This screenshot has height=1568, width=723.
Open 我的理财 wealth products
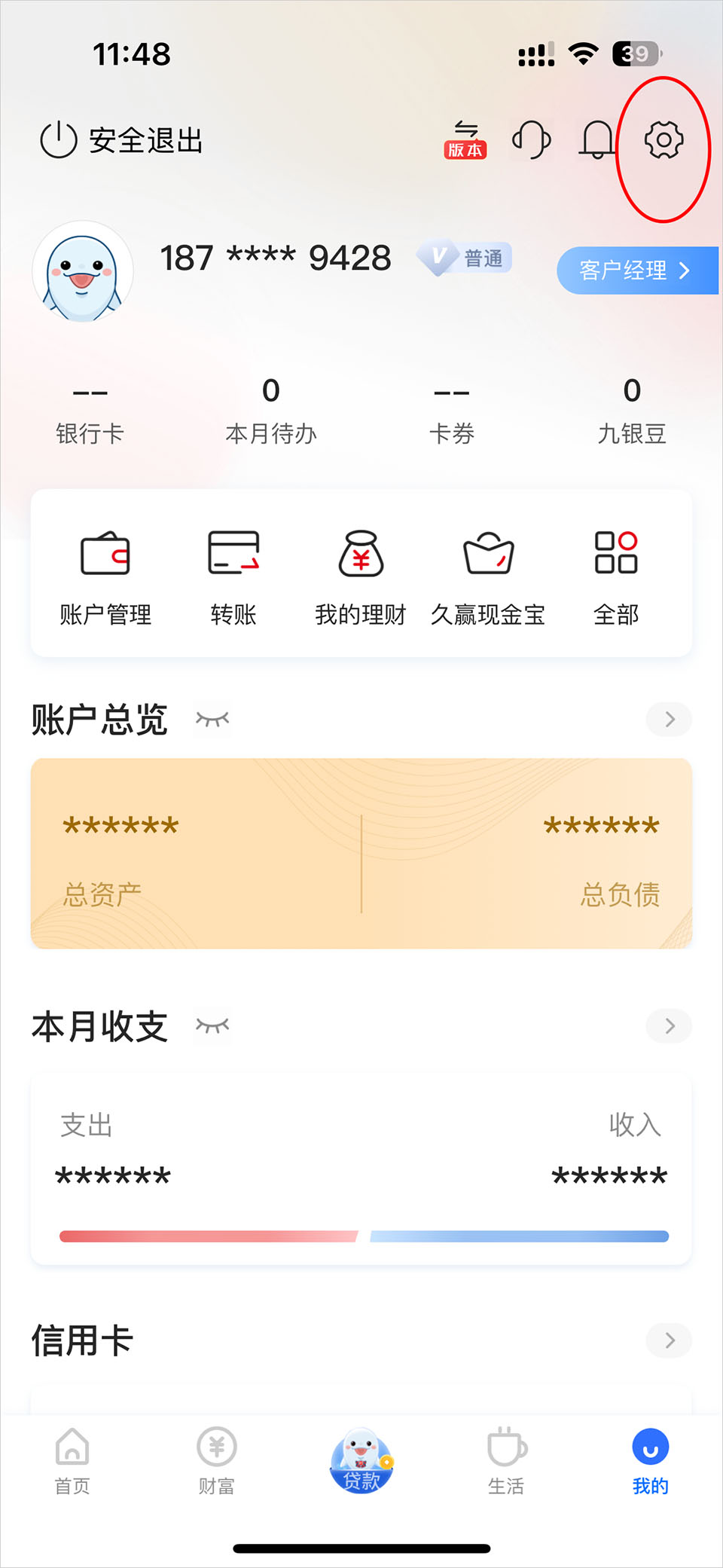361,577
